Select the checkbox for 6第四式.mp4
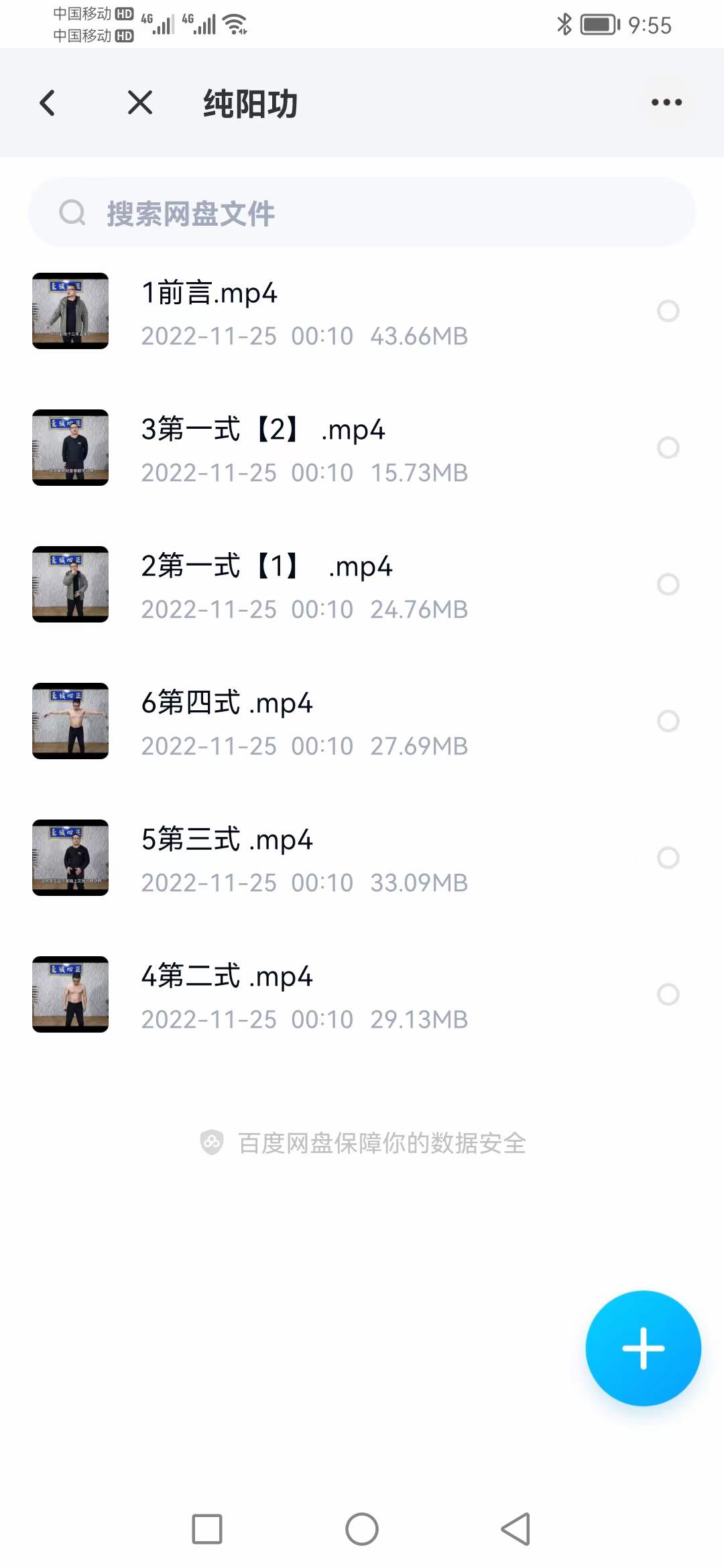Image resolution: width=724 pixels, height=1568 pixels. click(x=668, y=721)
